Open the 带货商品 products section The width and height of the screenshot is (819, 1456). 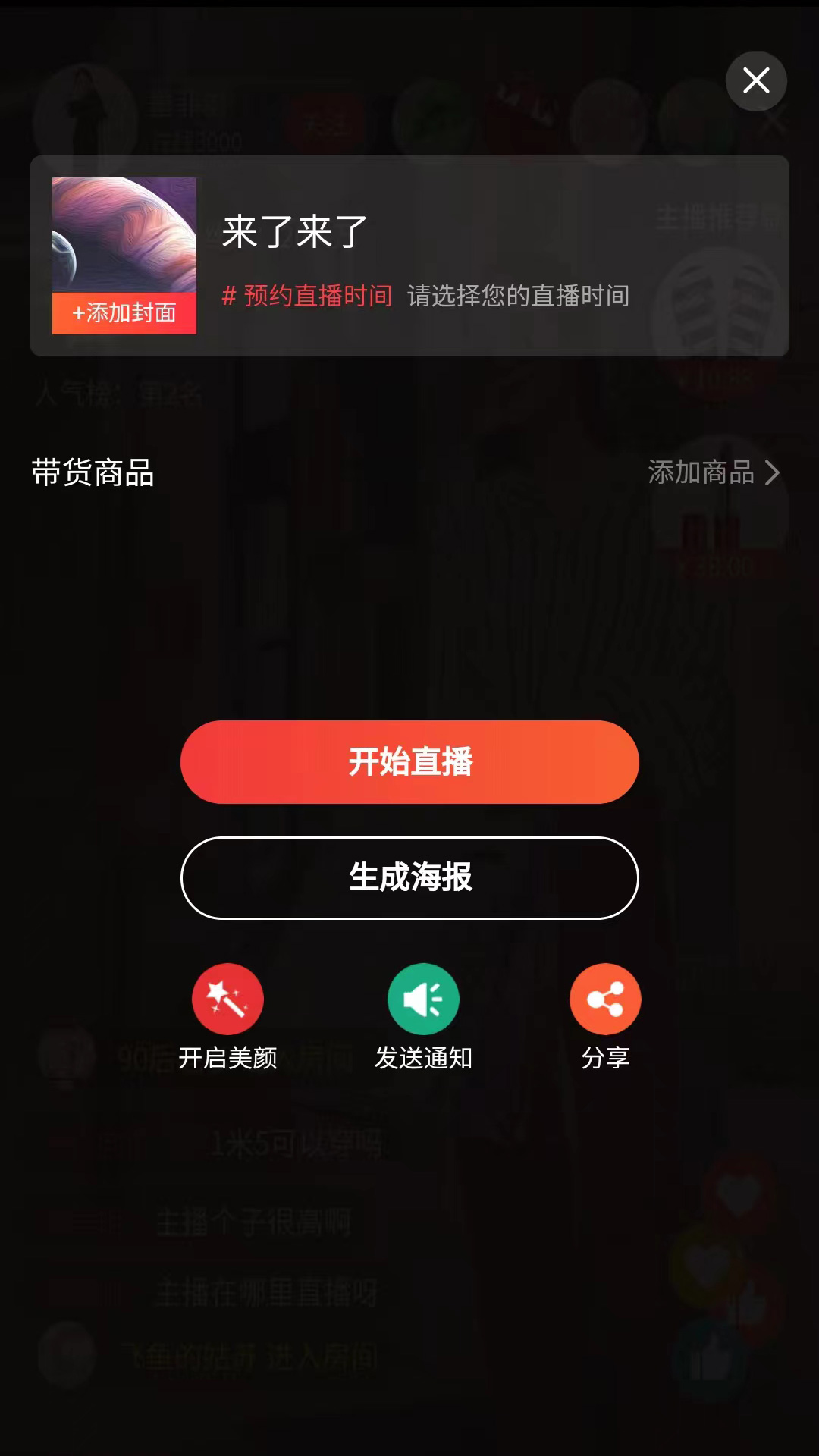93,473
